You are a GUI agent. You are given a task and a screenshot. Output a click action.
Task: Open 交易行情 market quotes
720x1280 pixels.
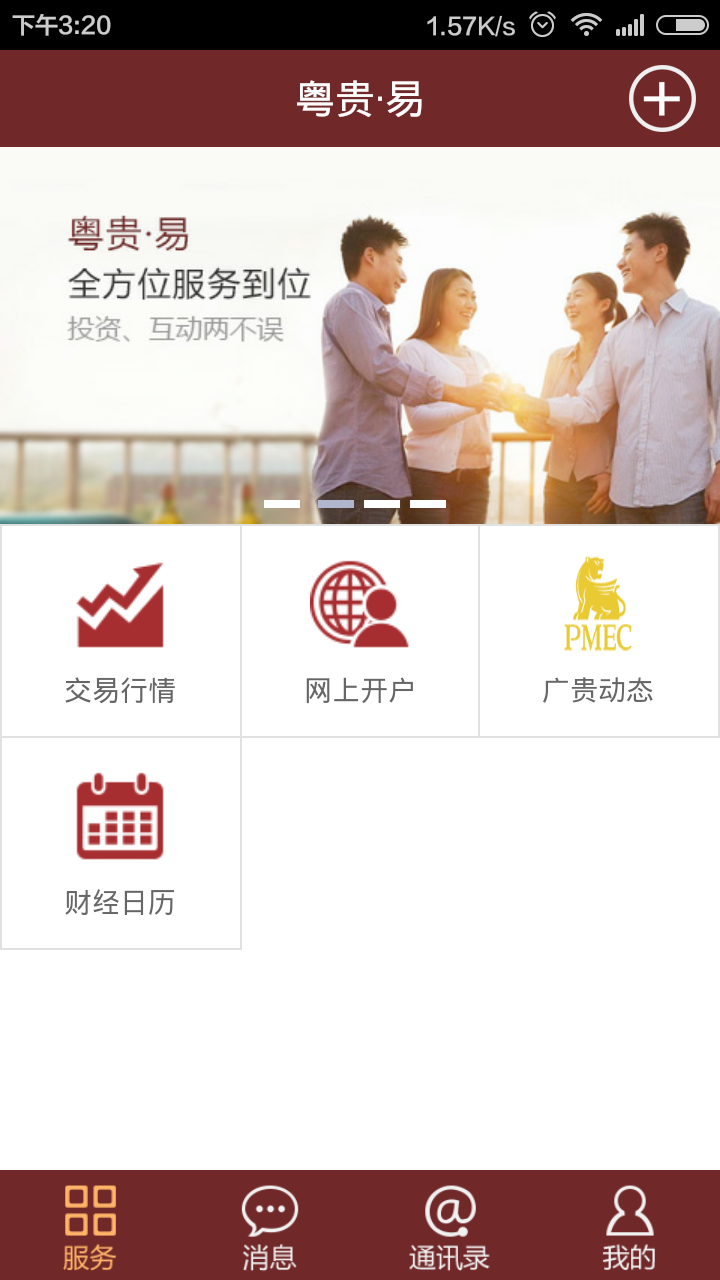tap(120, 632)
